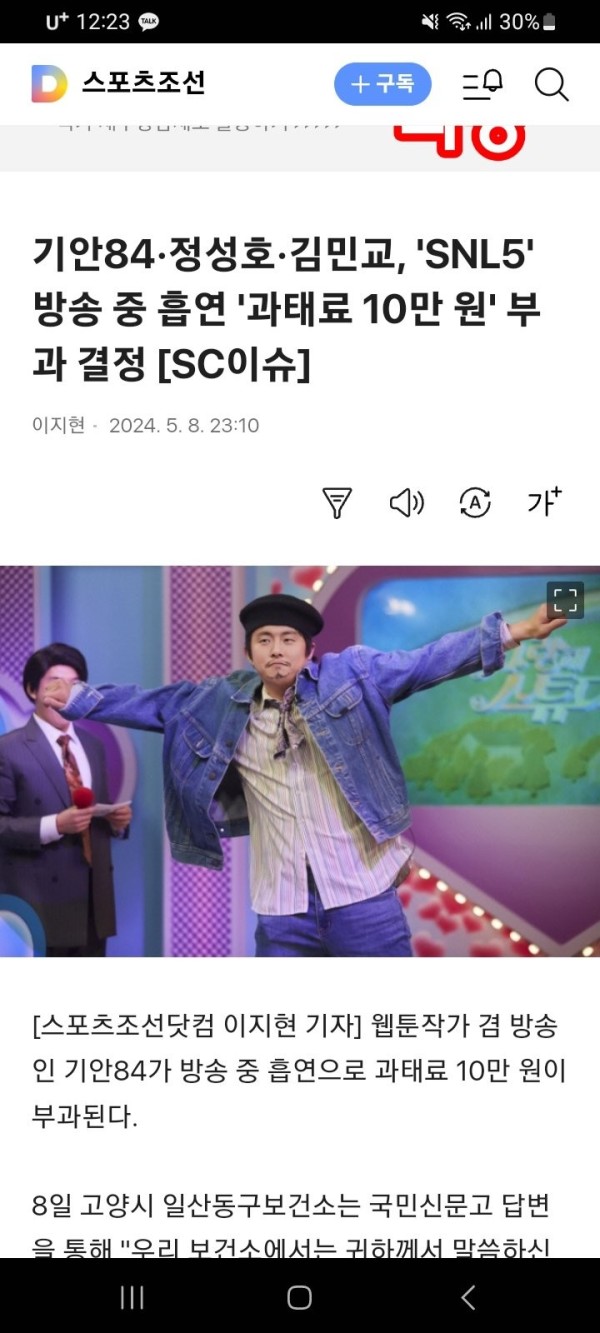Open recent apps from navigation bar
This screenshot has height=1333, width=600.
(x=132, y=1297)
